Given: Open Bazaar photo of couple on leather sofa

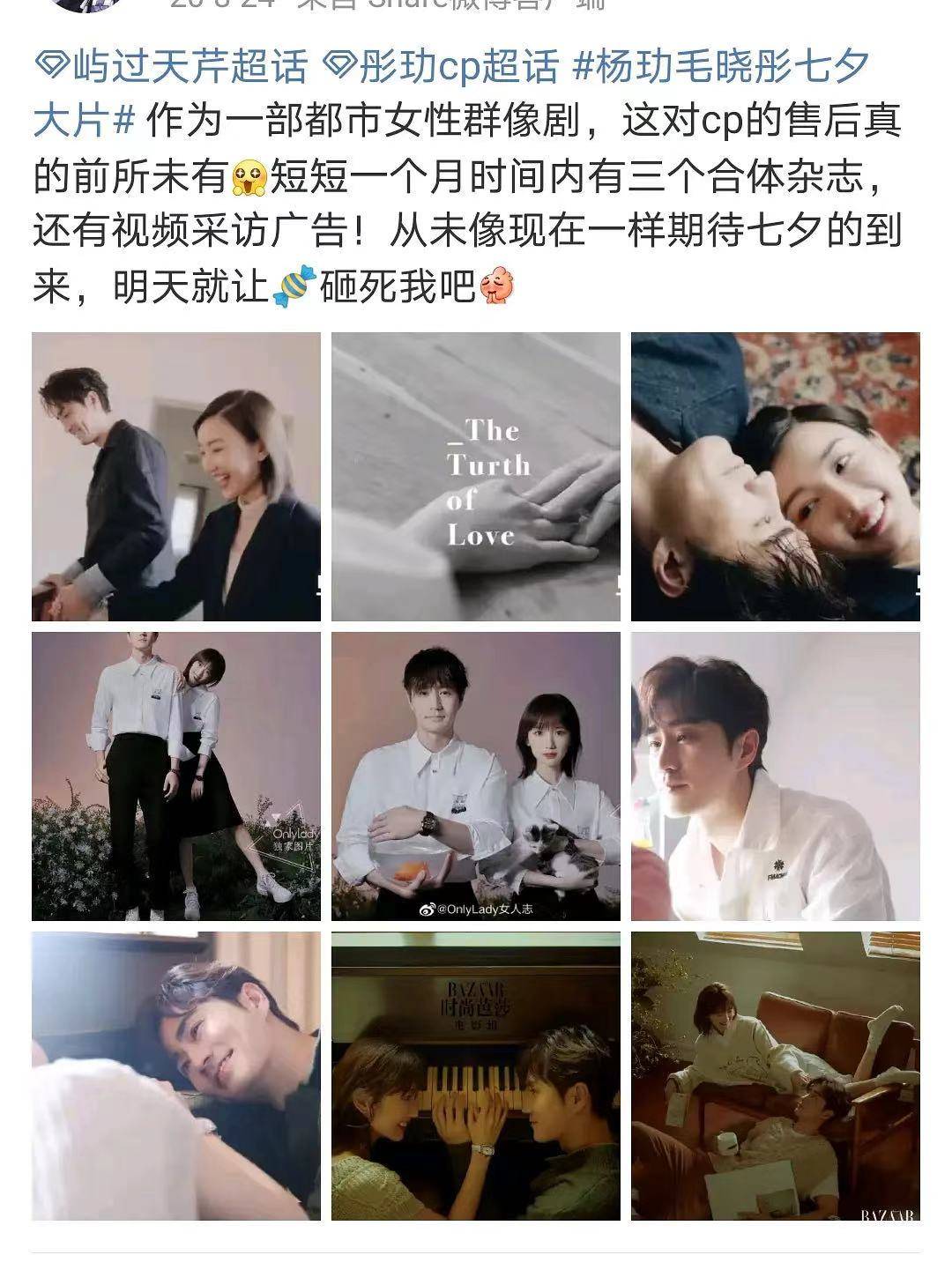Looking at the screenshot, I should (775, 1076).
